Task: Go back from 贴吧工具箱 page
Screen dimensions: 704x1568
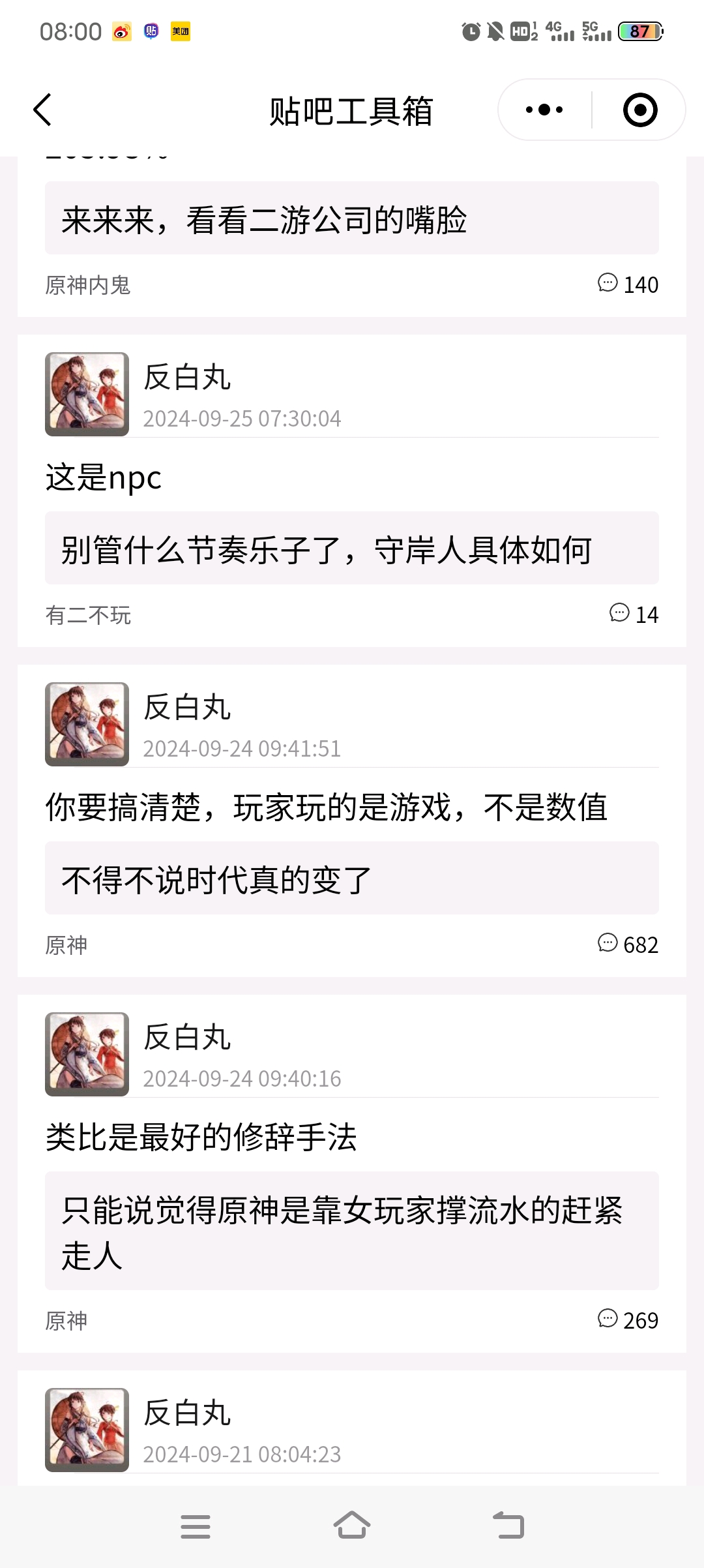Action: pyautogui.click(x=43, y=110)
